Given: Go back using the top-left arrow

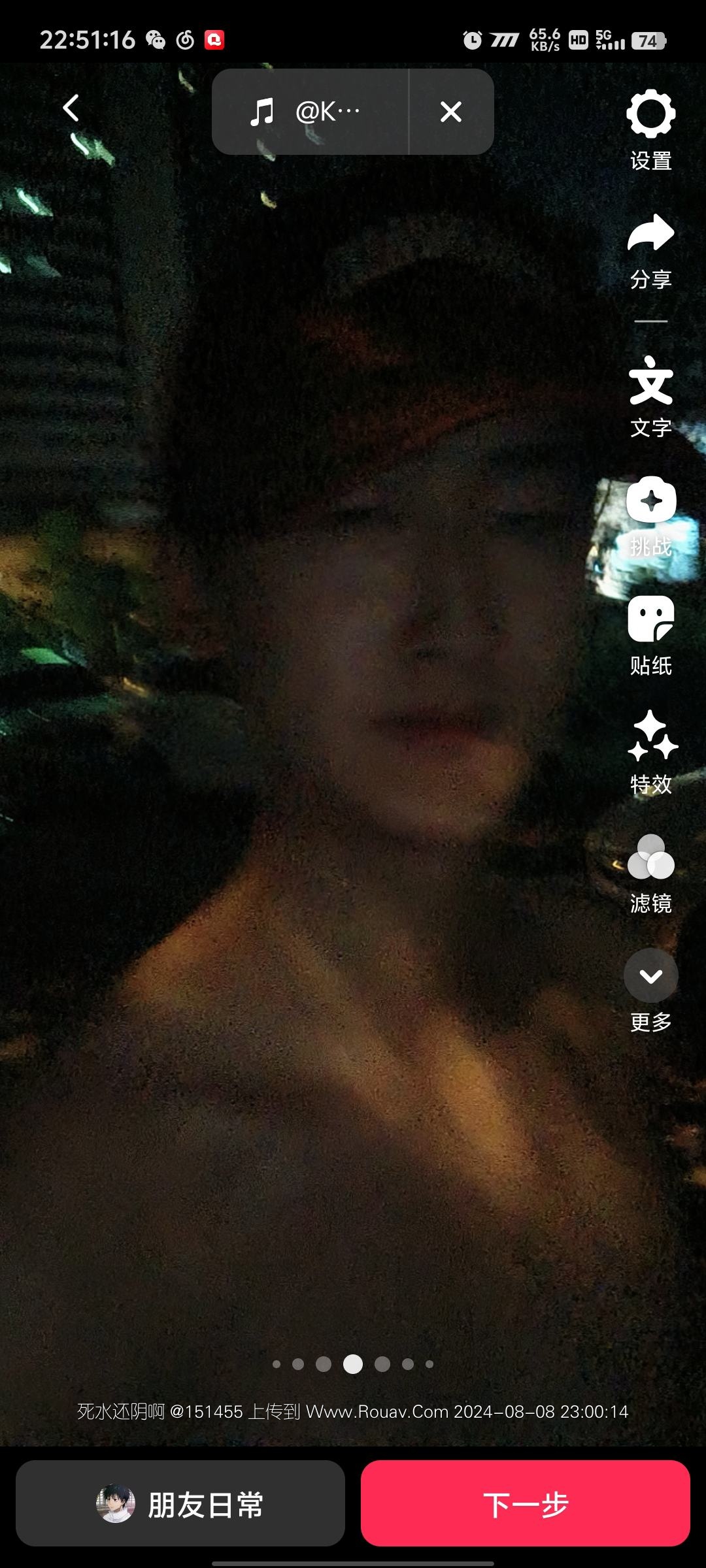Looking at the screenshot, I should (x=71, y=108).
